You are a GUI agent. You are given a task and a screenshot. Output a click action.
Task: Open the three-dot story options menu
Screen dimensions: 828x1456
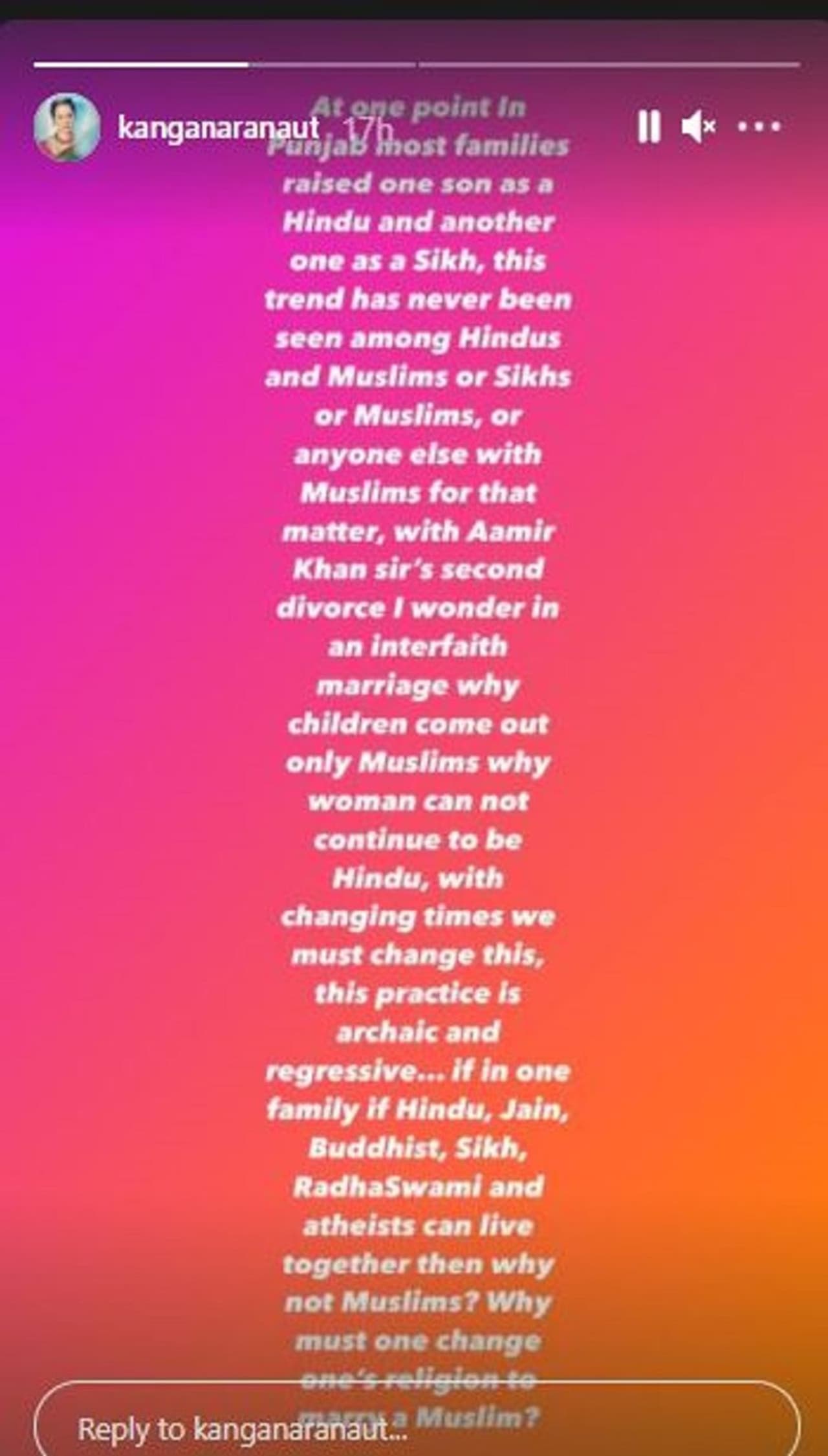click(759, 126)
